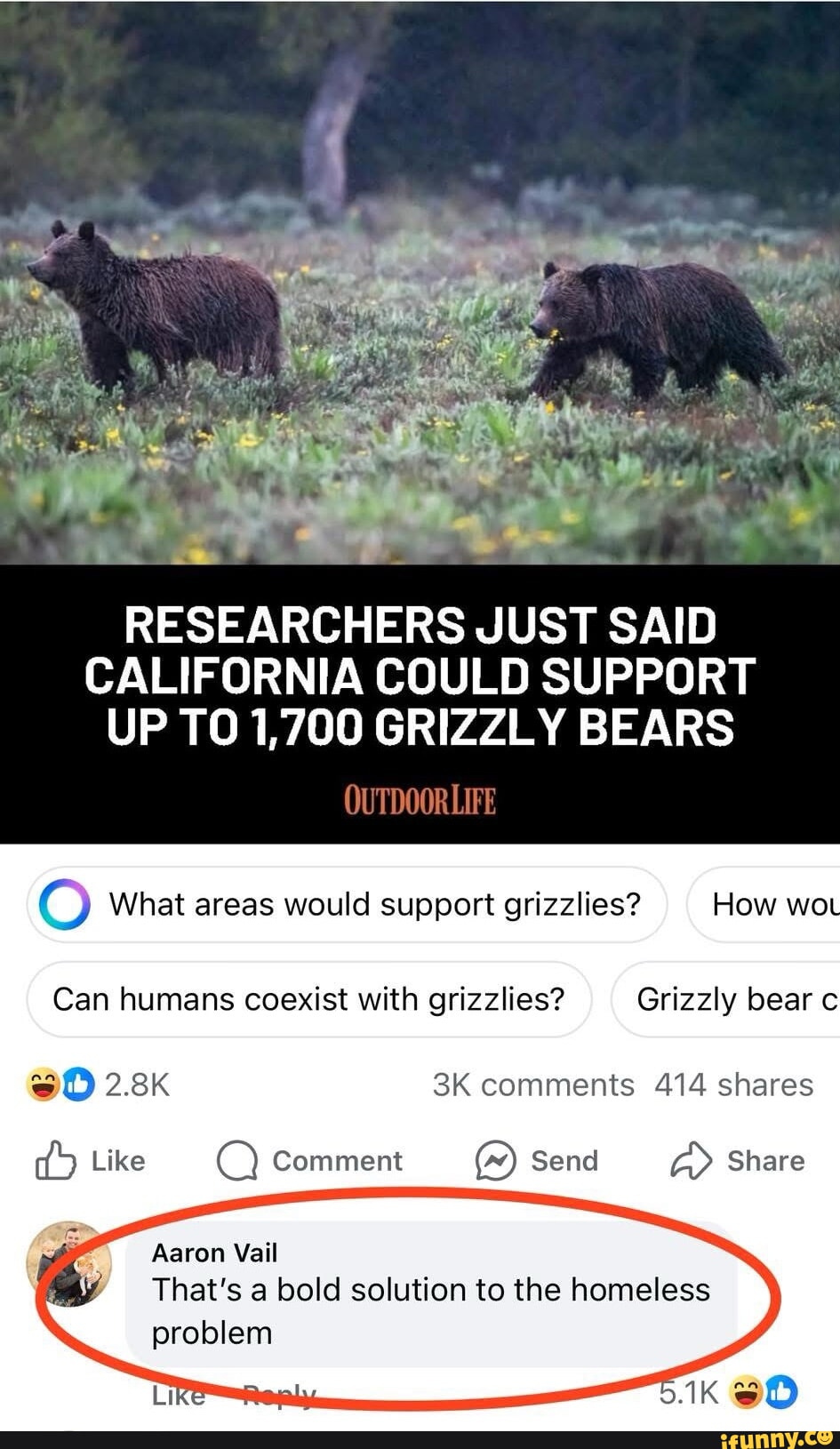840x1449 pixels.
Task: Open the 3K comments list
Action: click(x=533, y=1085)
